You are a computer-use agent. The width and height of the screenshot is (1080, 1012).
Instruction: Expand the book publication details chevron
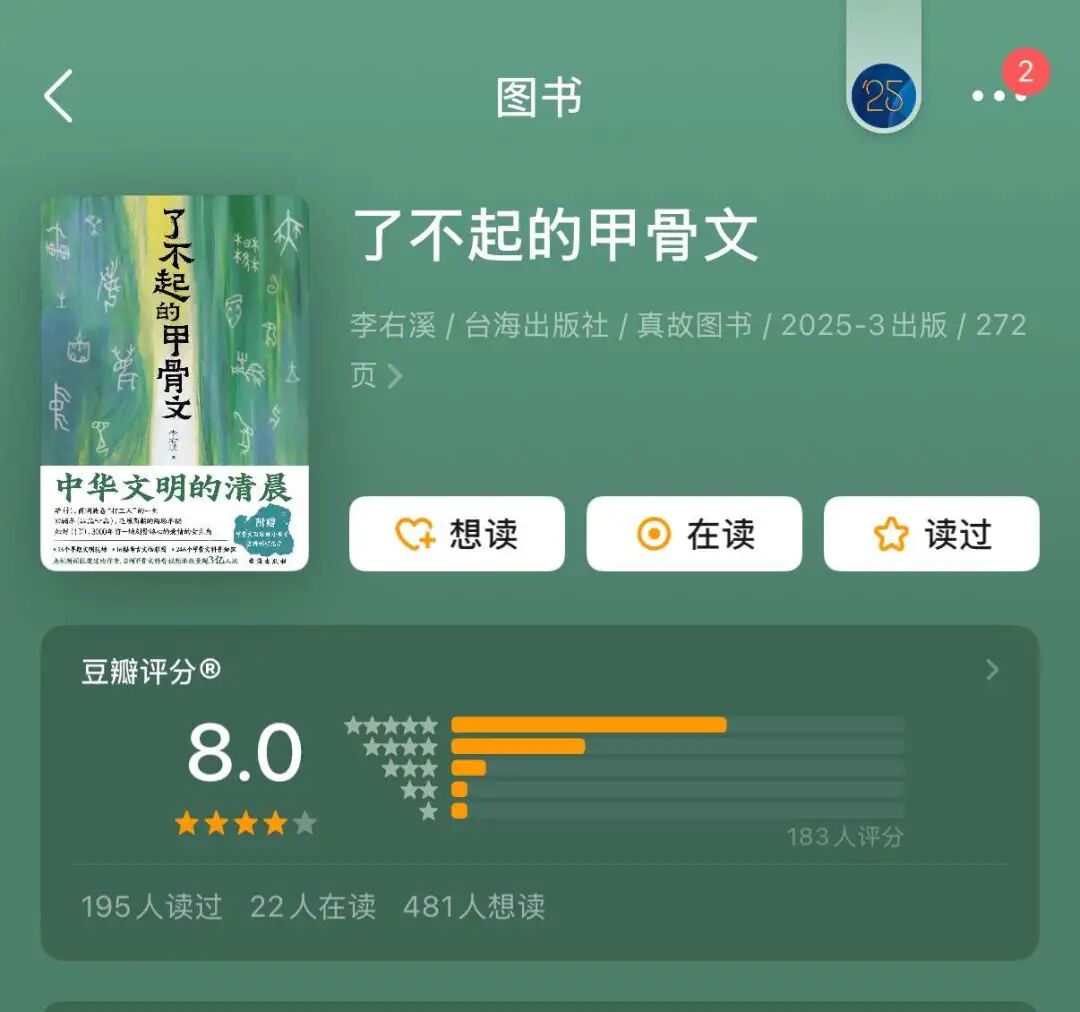click(395, 376)
